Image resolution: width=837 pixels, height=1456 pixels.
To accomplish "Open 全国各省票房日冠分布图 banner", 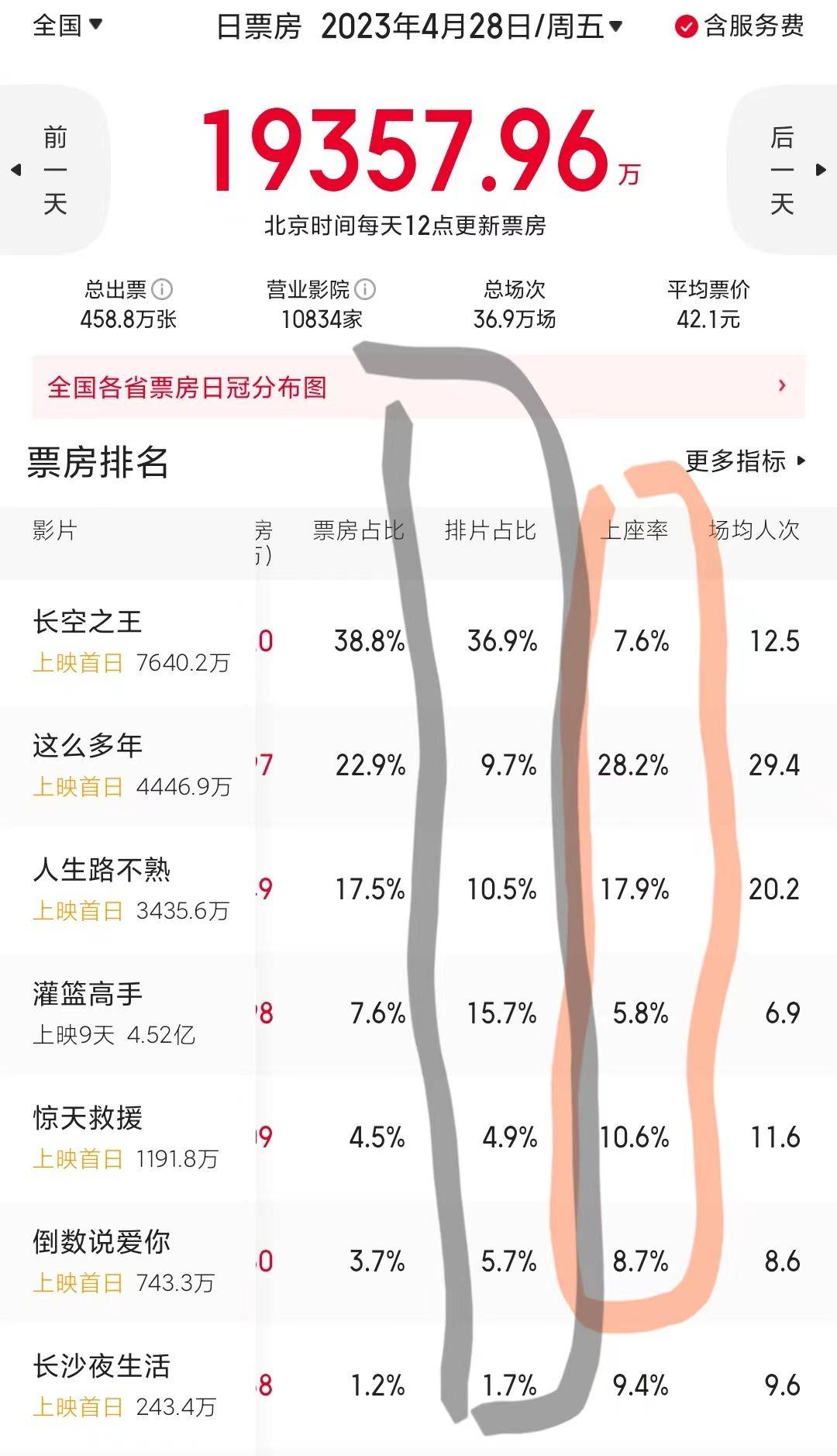I will pyautogui.click(x=418, y=386).
